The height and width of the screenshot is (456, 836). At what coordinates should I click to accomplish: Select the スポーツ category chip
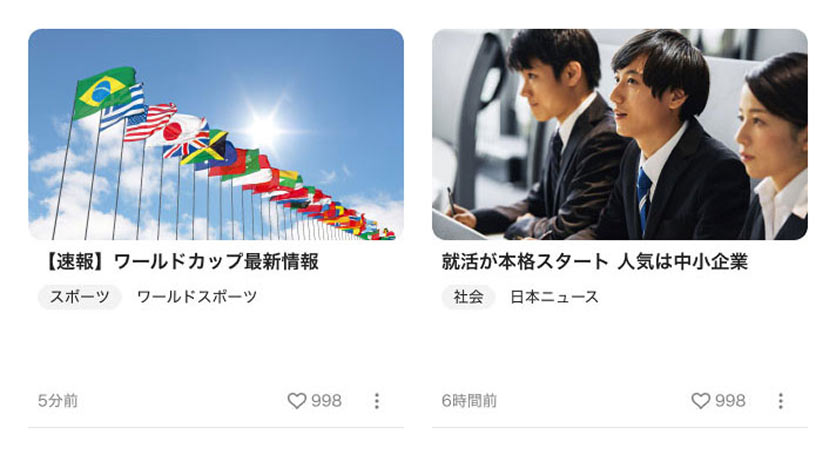[x=79, y=297]
